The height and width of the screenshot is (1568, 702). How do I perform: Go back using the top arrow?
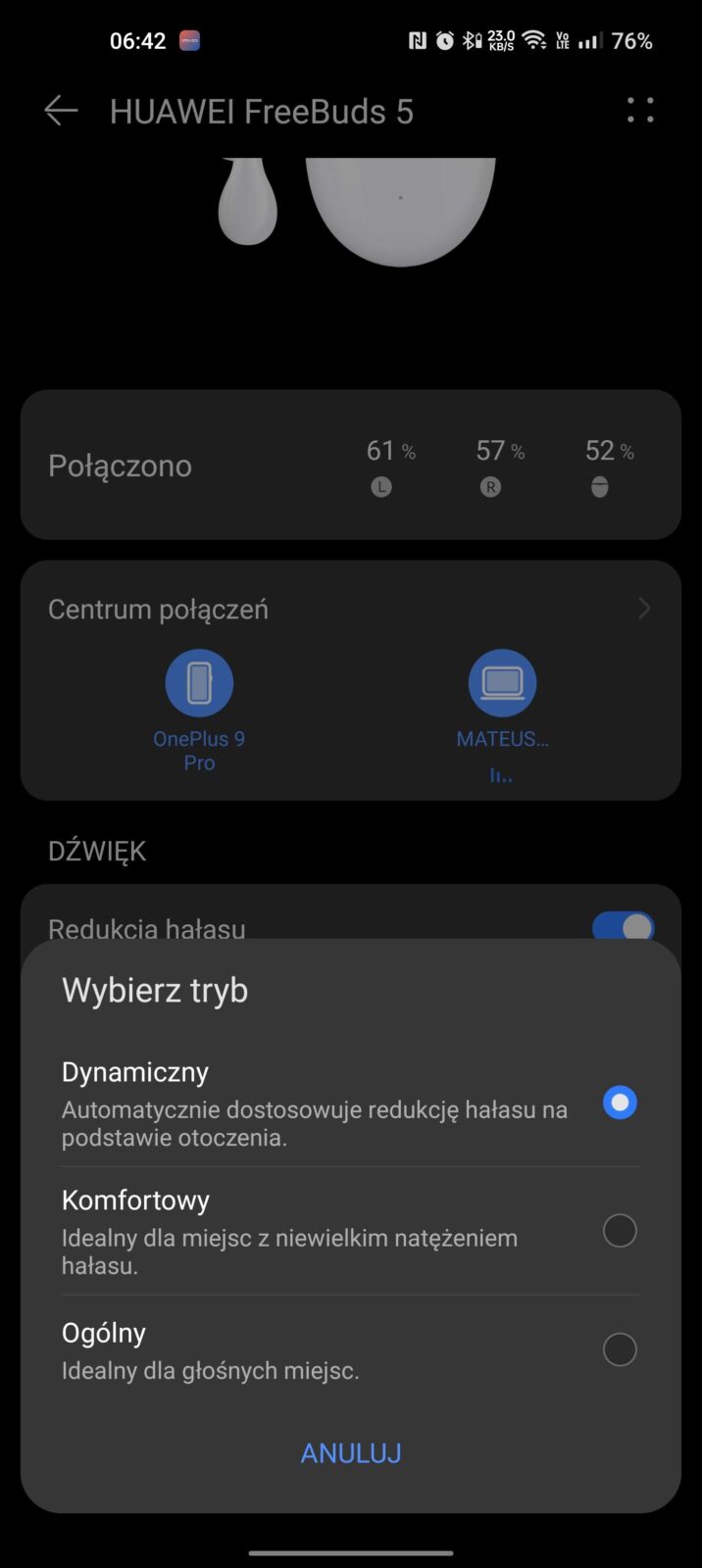tap(61, 111)
